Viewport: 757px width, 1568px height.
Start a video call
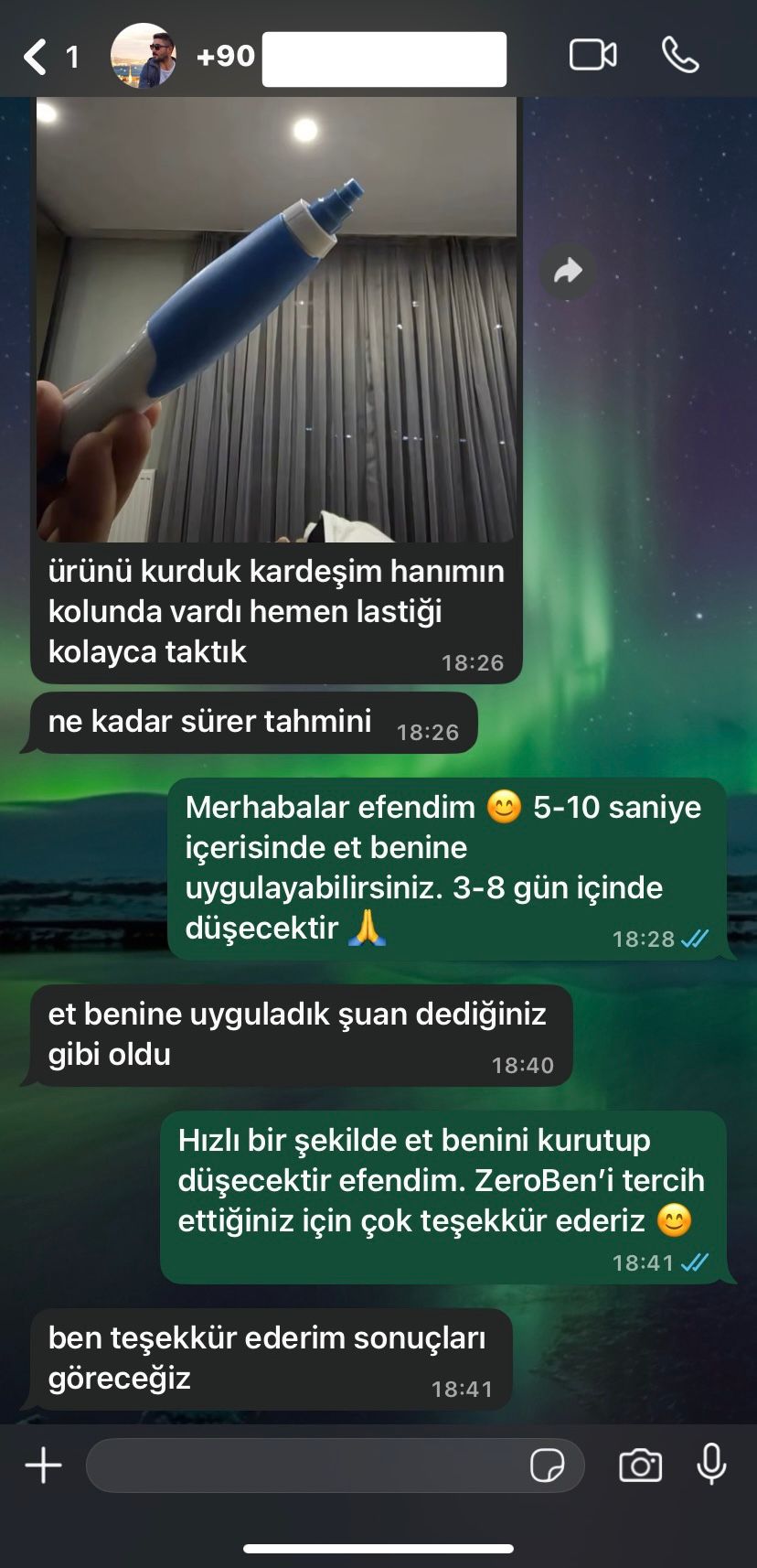(x=592, y=56)
